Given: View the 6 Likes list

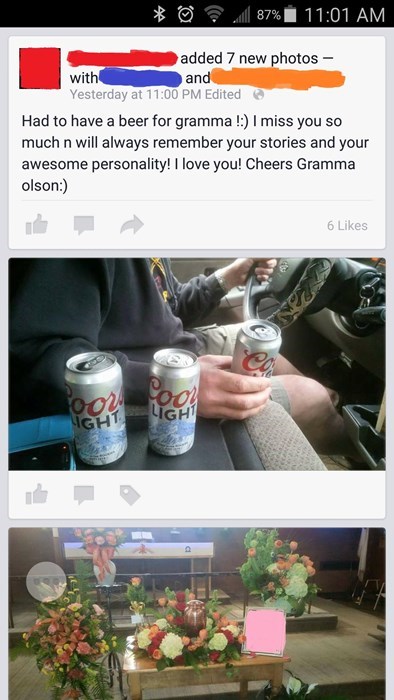Looking at the screenshot, I should coord(347,225).
